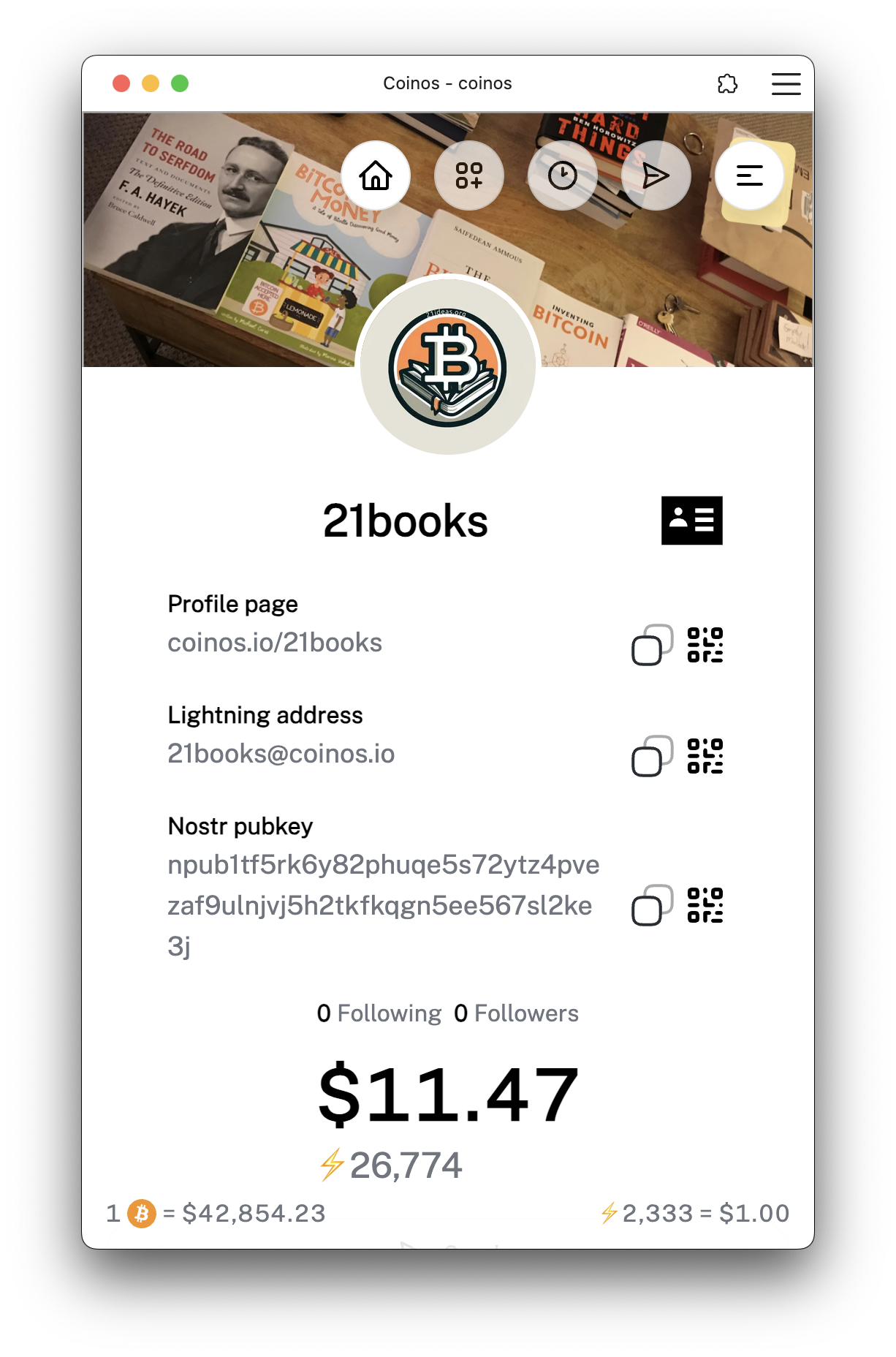Open the extensions puzzle icon
The image size is (896, 1357).
click(727, 84)
